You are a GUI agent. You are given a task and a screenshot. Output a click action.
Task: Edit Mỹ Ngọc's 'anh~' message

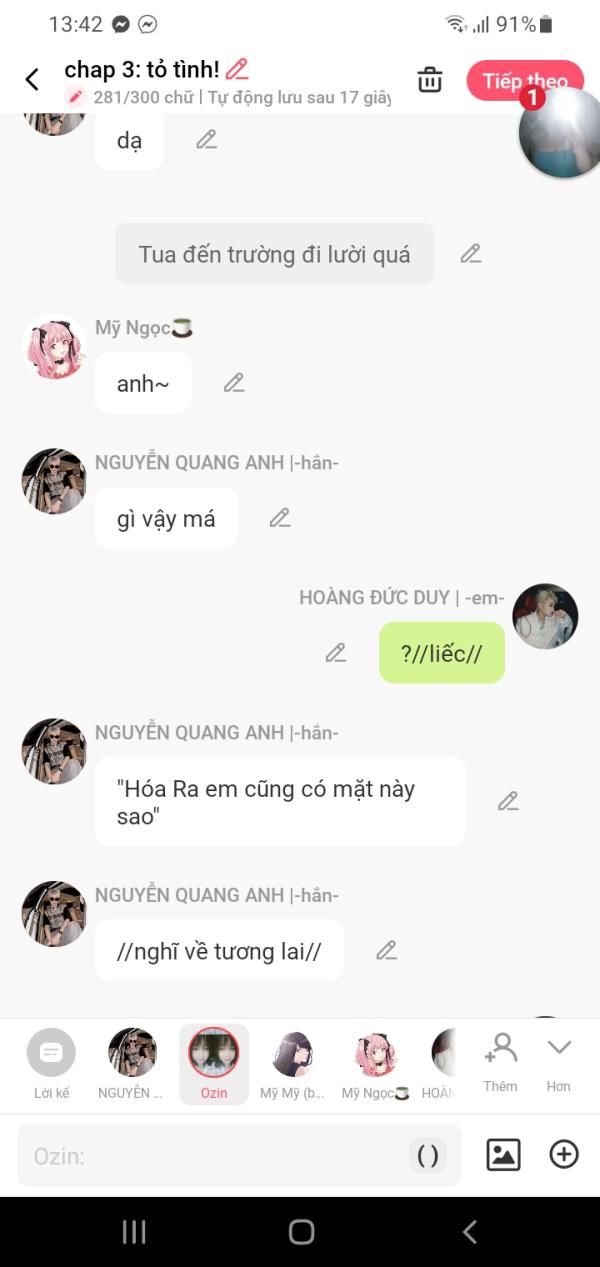[234, 383]
